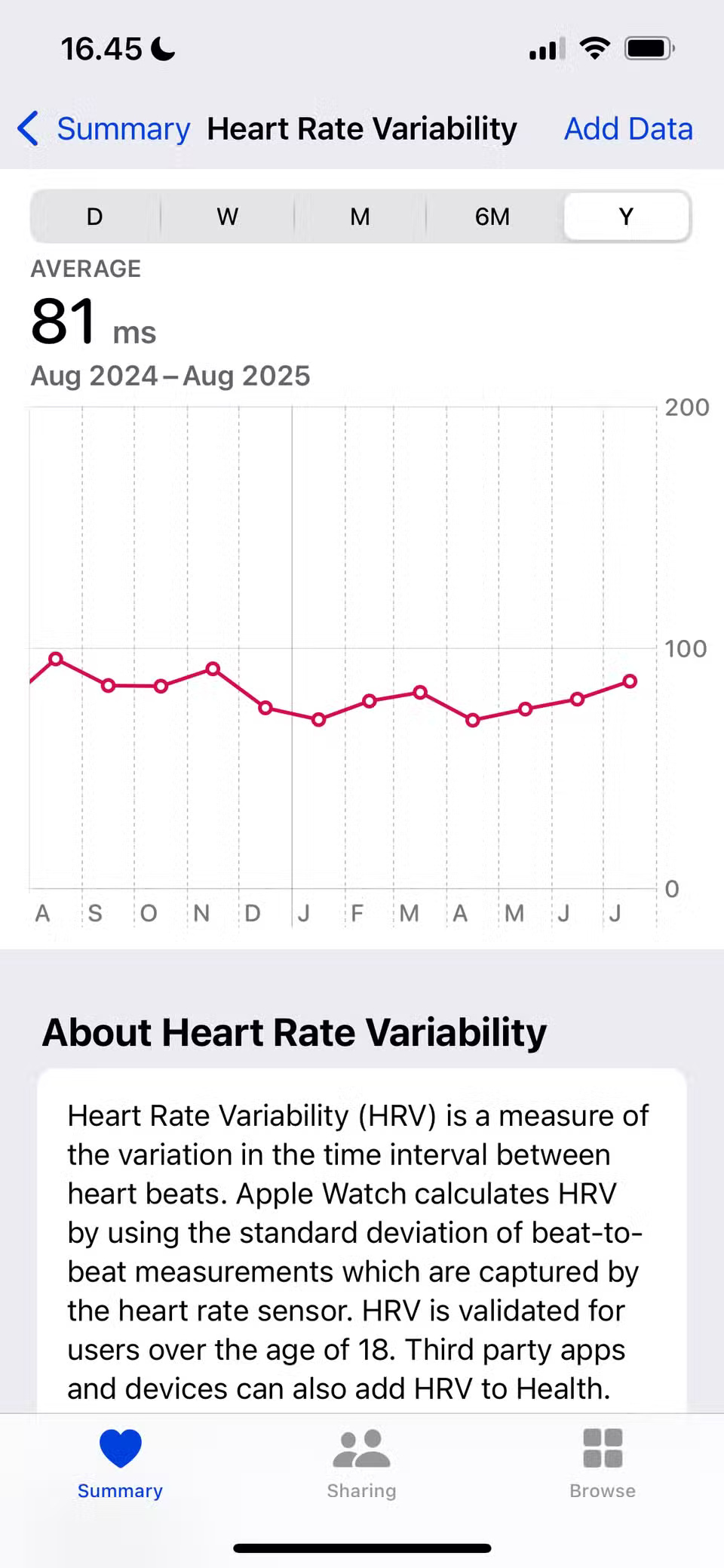The width and height of the screenshot is (724, 1568).
Task: Tap the moon Focus icon in status bar
Action: pos(161,48)
